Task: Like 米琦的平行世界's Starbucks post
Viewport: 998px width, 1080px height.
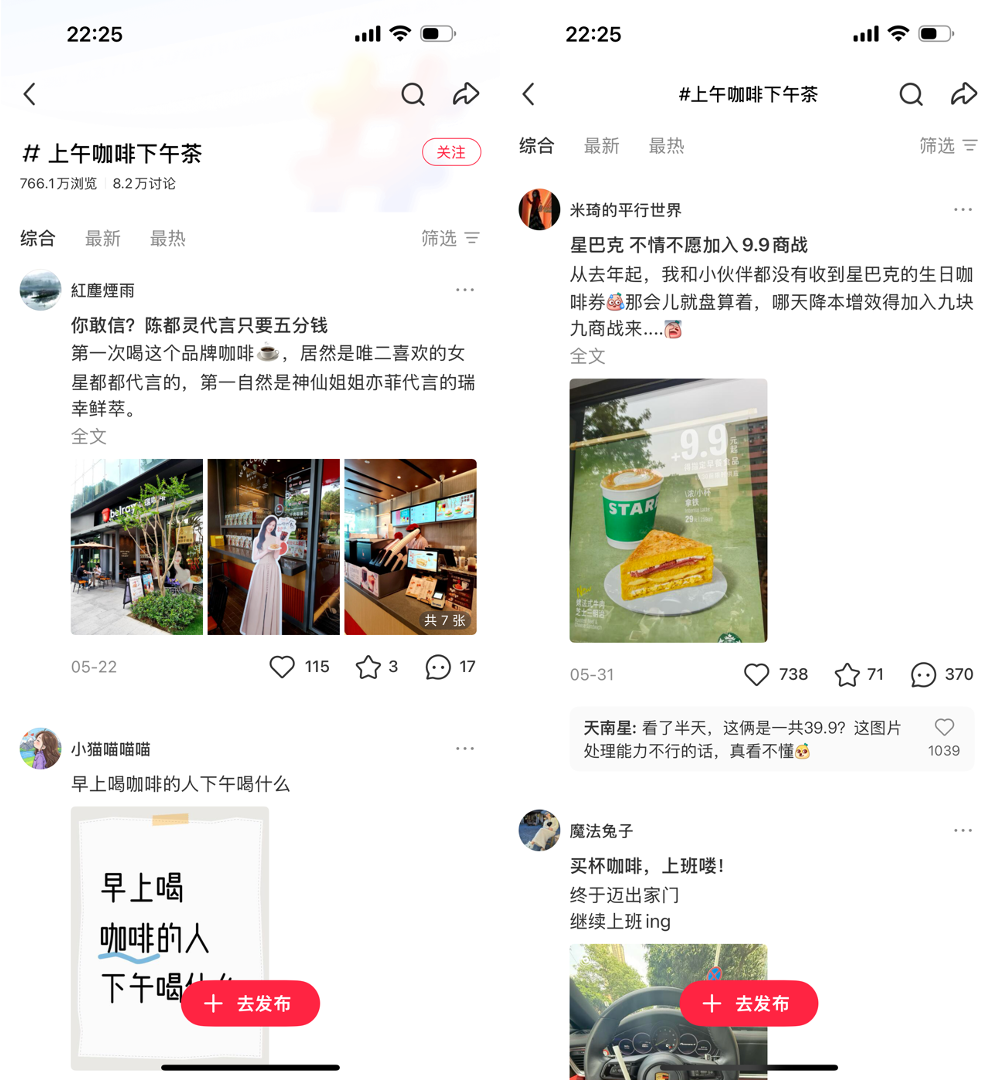Action: point(757,675)
